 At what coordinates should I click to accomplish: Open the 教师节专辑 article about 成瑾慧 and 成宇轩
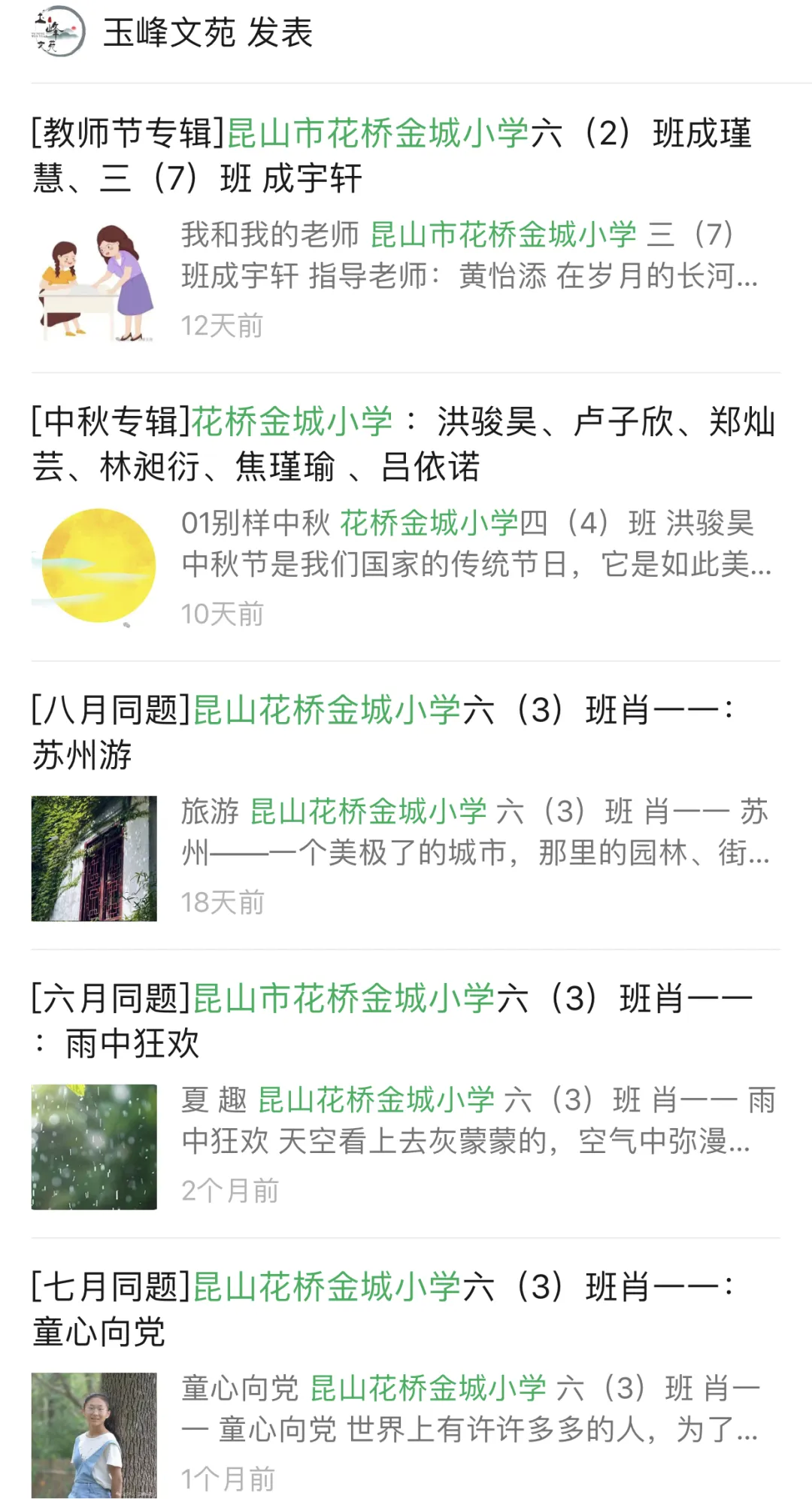(x=391, y=156)
